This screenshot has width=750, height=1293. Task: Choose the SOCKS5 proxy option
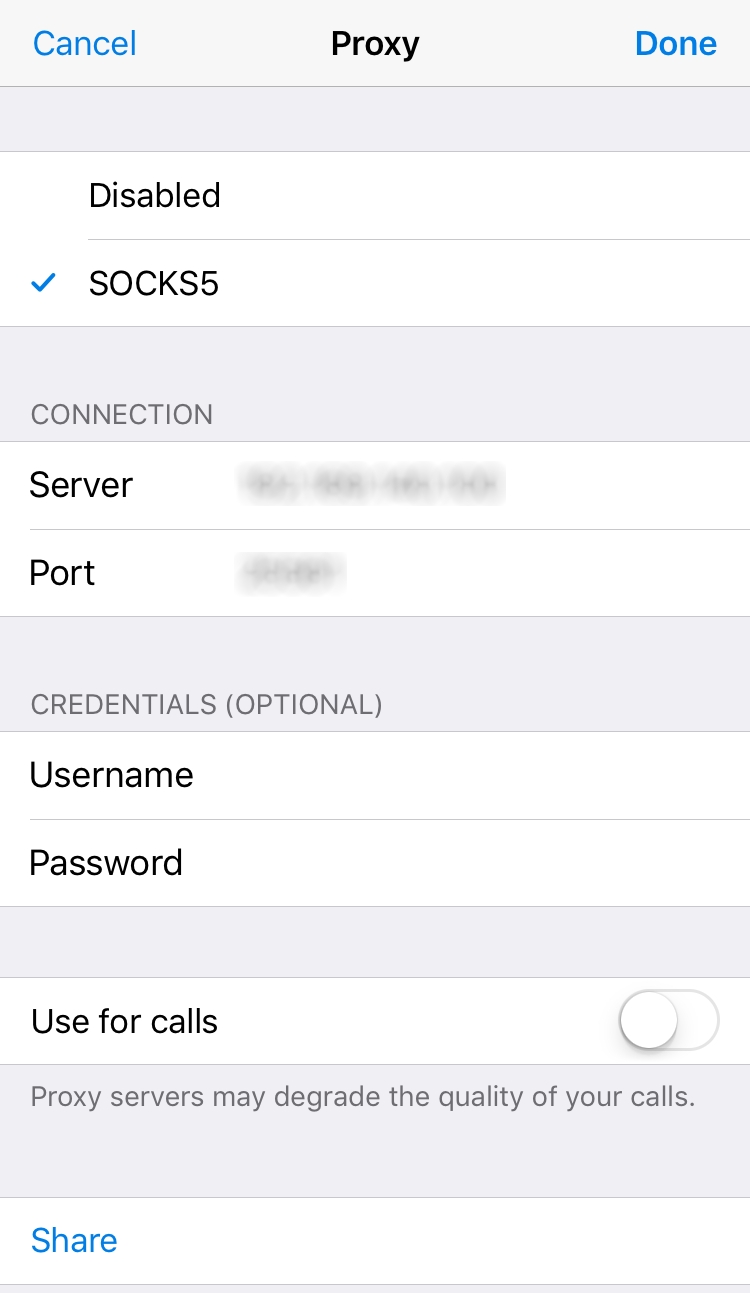(375, 284)
